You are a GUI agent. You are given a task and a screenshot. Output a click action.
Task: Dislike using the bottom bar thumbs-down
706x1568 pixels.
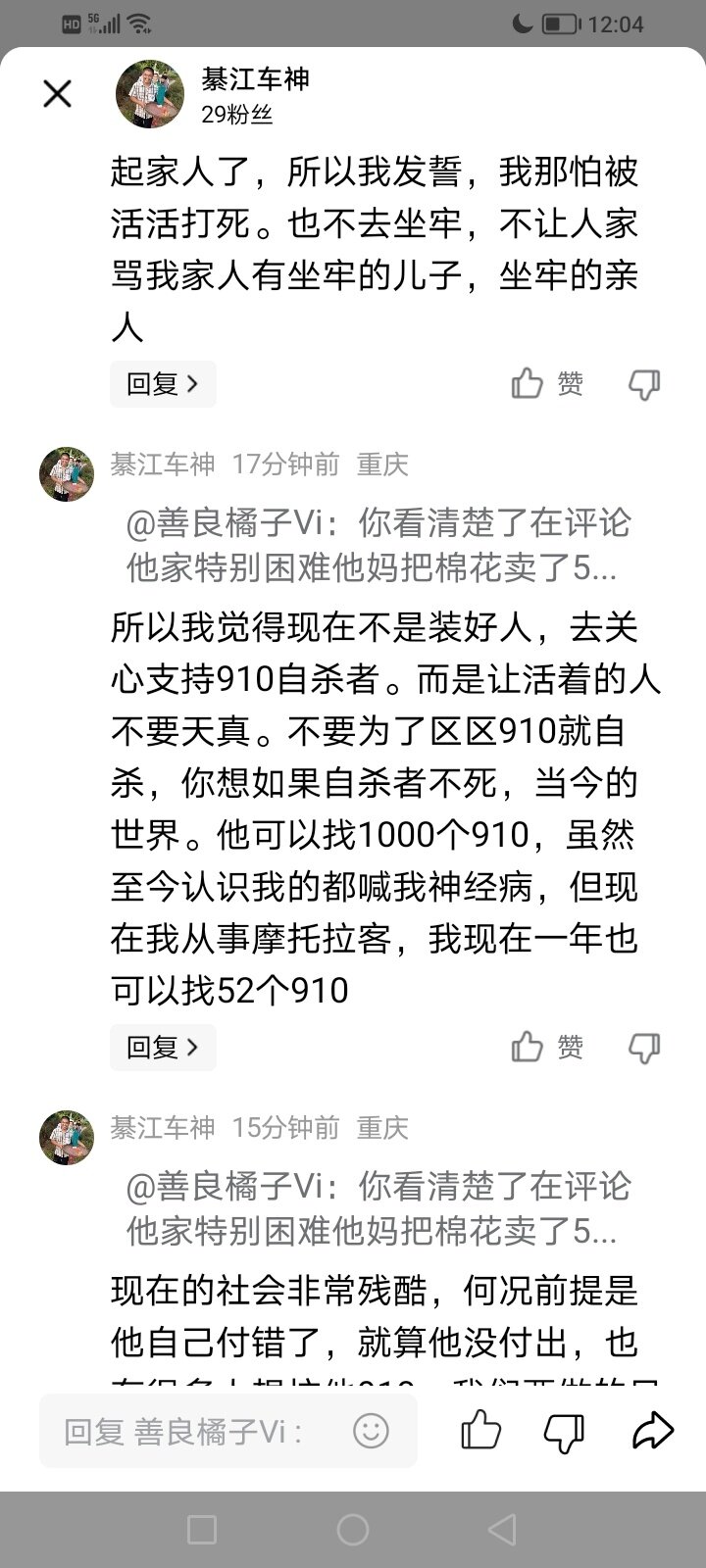point(564,1432)
